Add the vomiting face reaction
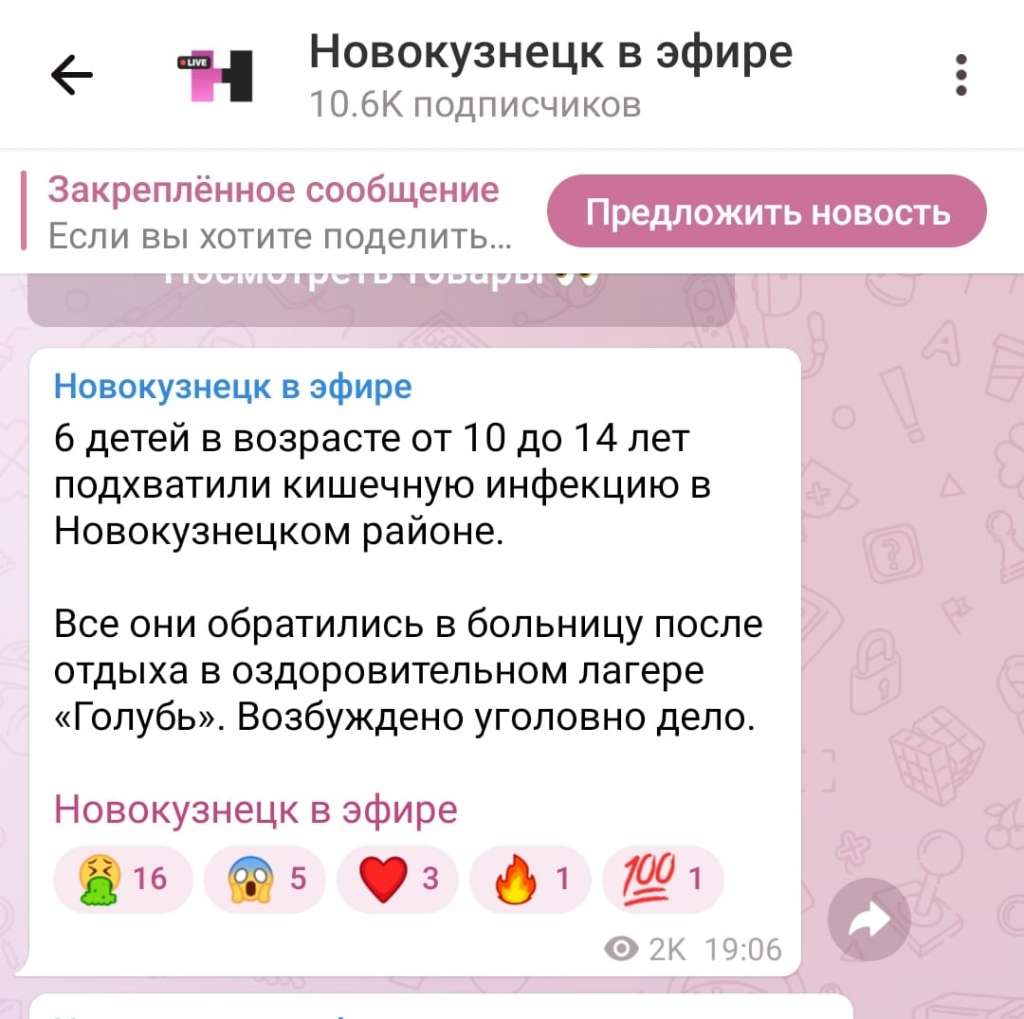The height and width of the screenshot is (1019, 1024). pyautogui.click(x=123, y=879)
